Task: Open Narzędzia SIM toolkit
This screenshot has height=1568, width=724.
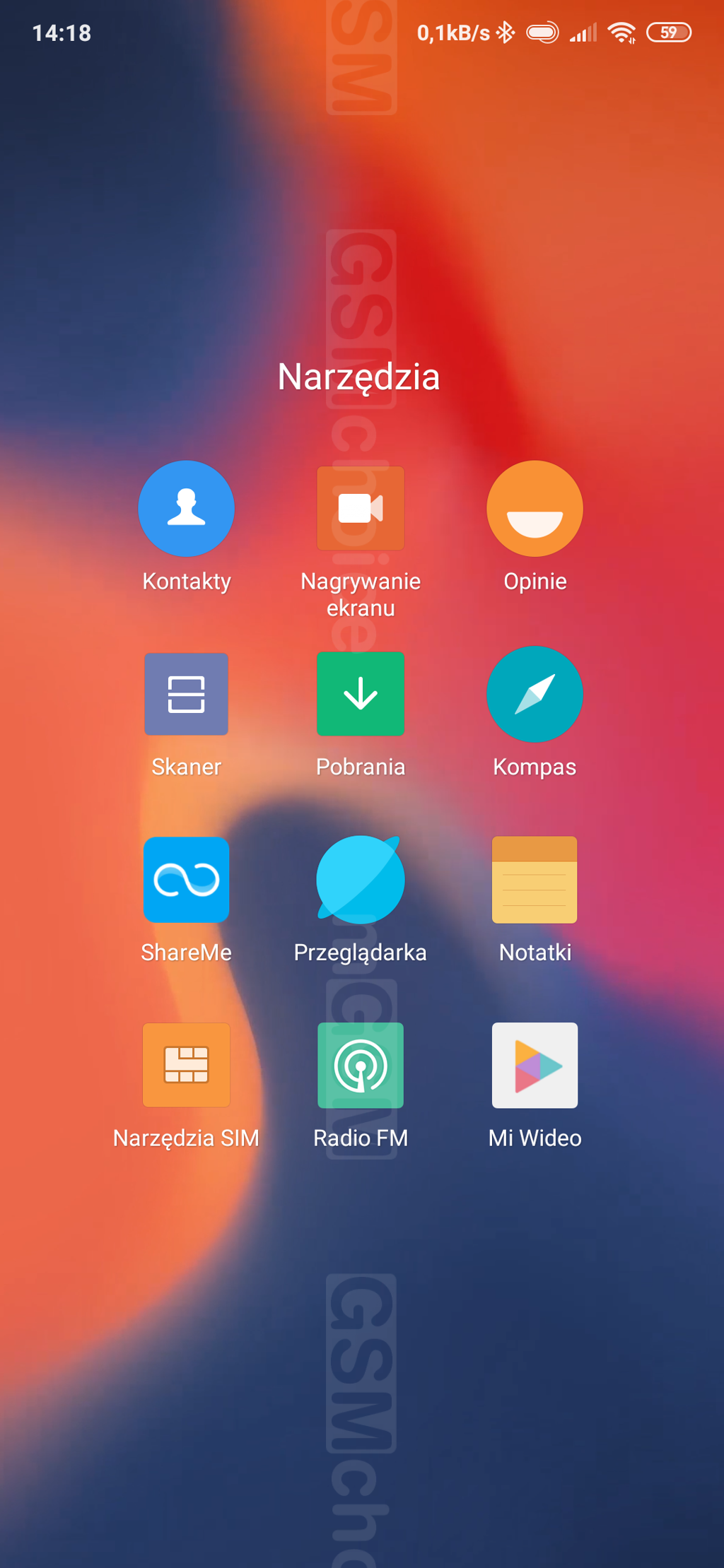Action: tap(186, 1065)
